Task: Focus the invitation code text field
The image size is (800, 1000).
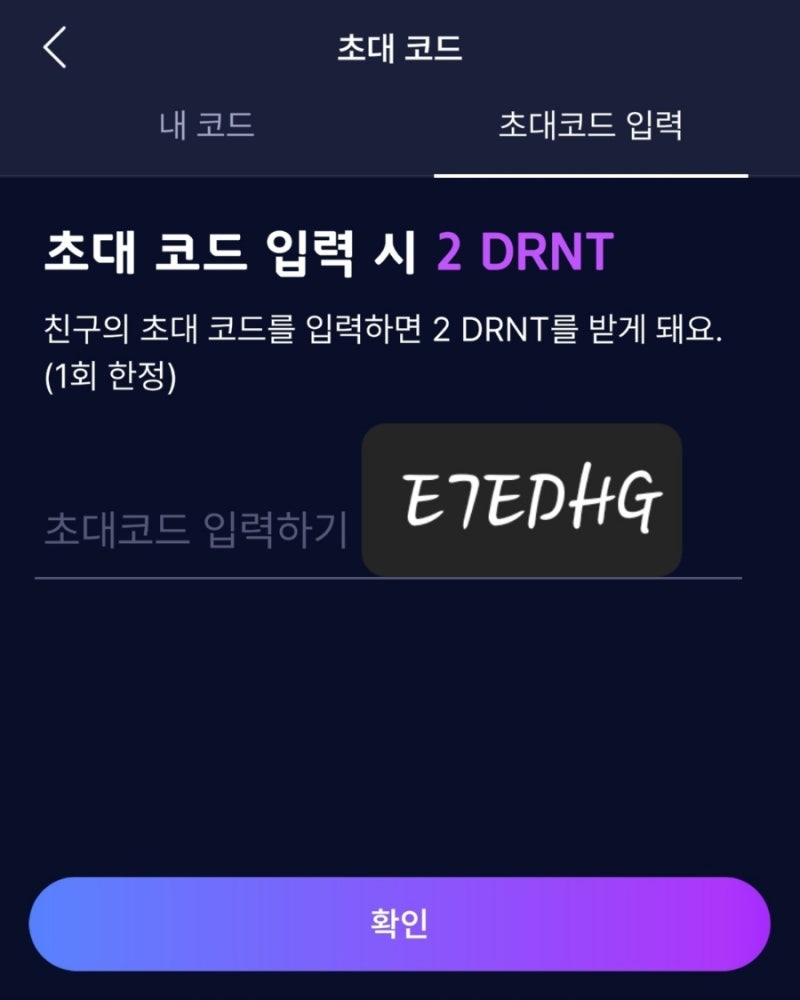Action: [x=195, y=533]
